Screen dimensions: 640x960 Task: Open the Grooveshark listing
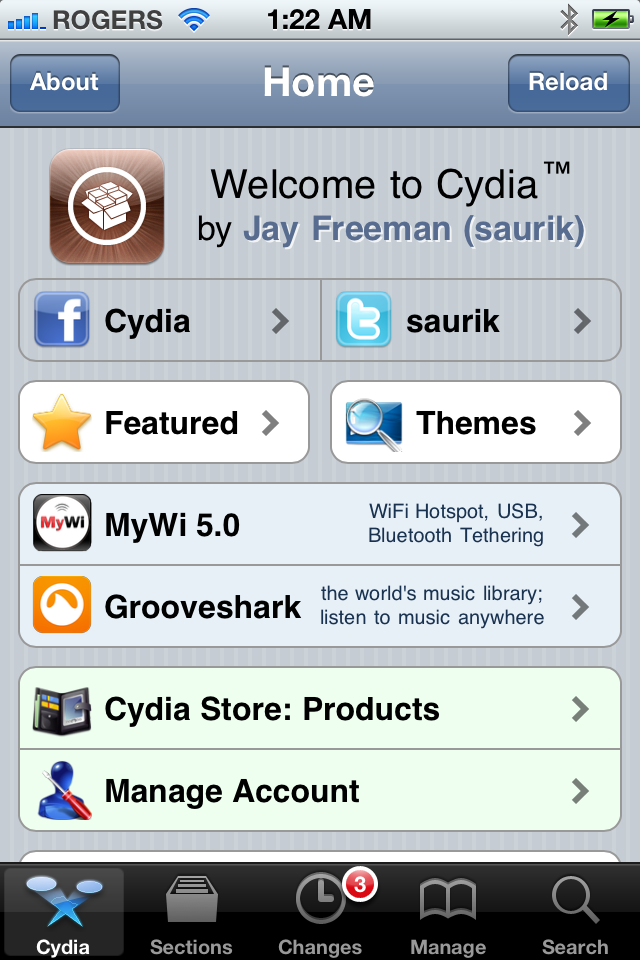click(320, 607)
